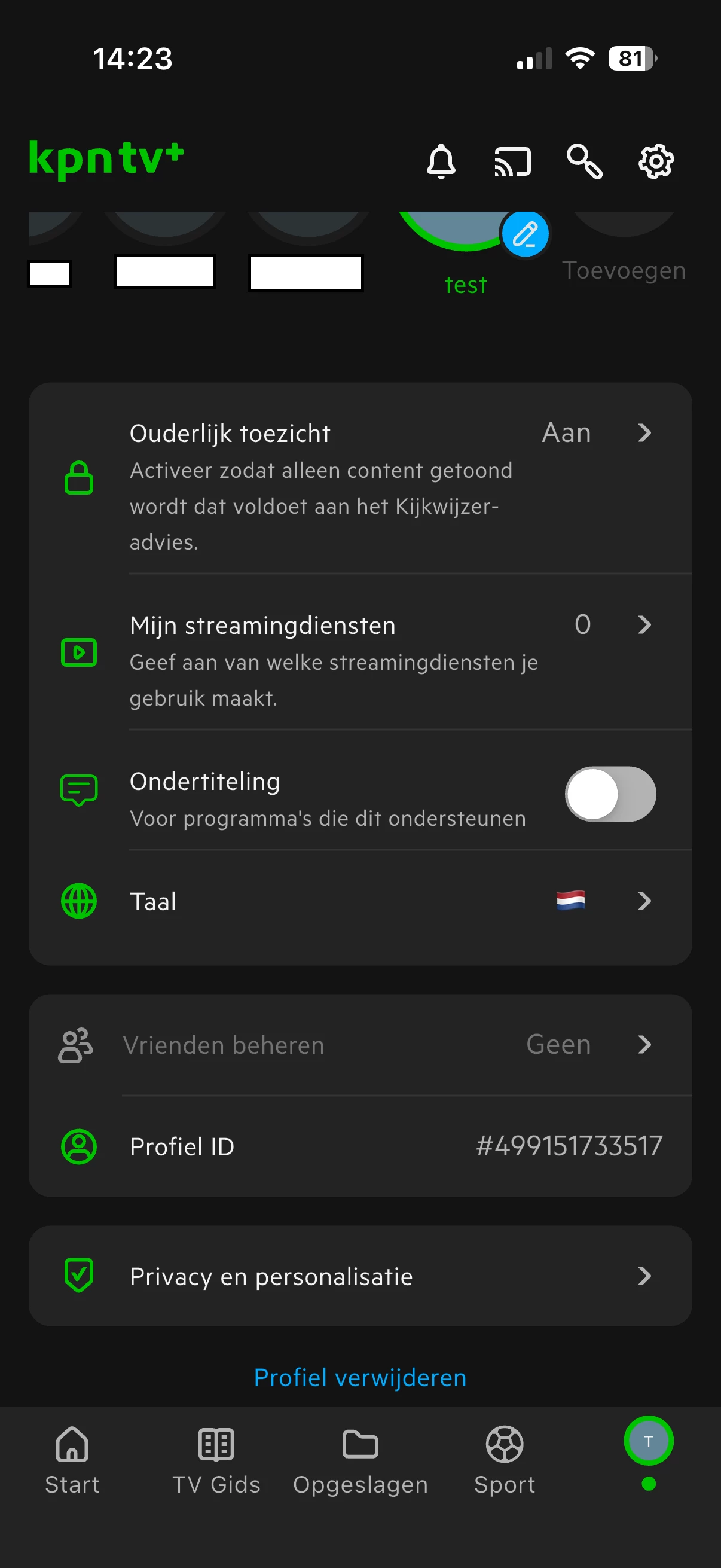Open Mijn streamingdiensten
721x1568 pixels.
point(389,625)
